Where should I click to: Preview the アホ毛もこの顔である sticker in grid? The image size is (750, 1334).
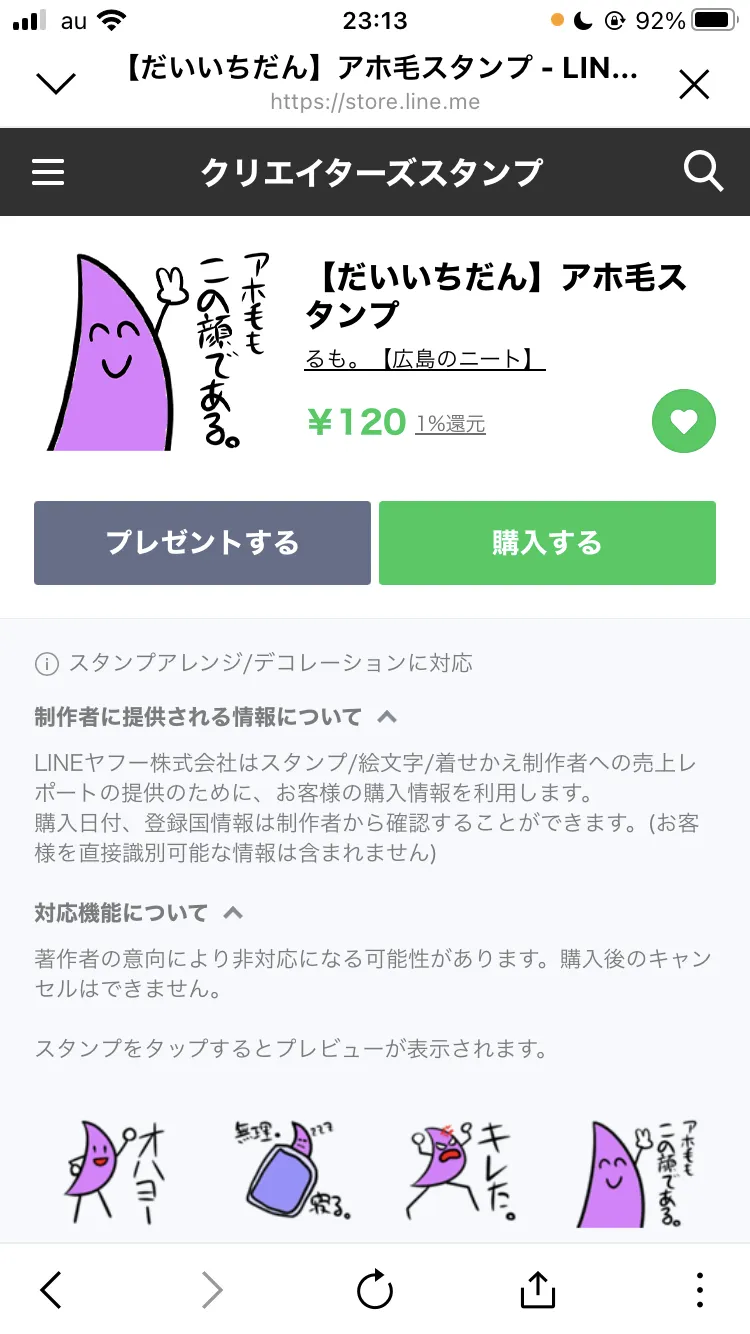pyautogui.click(x=634, y=1160)
